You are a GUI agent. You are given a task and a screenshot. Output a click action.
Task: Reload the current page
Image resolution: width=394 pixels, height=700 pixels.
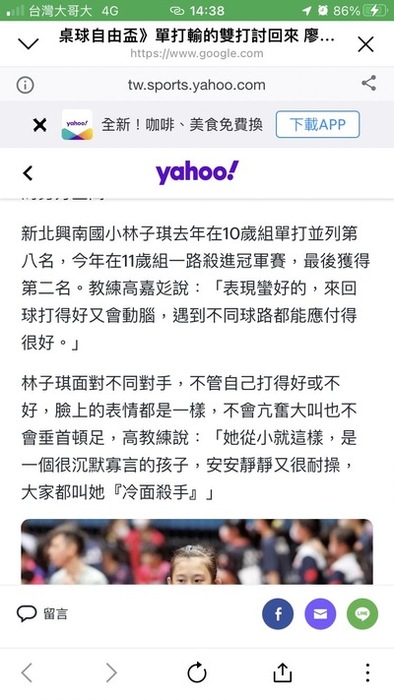click(197, 672)
